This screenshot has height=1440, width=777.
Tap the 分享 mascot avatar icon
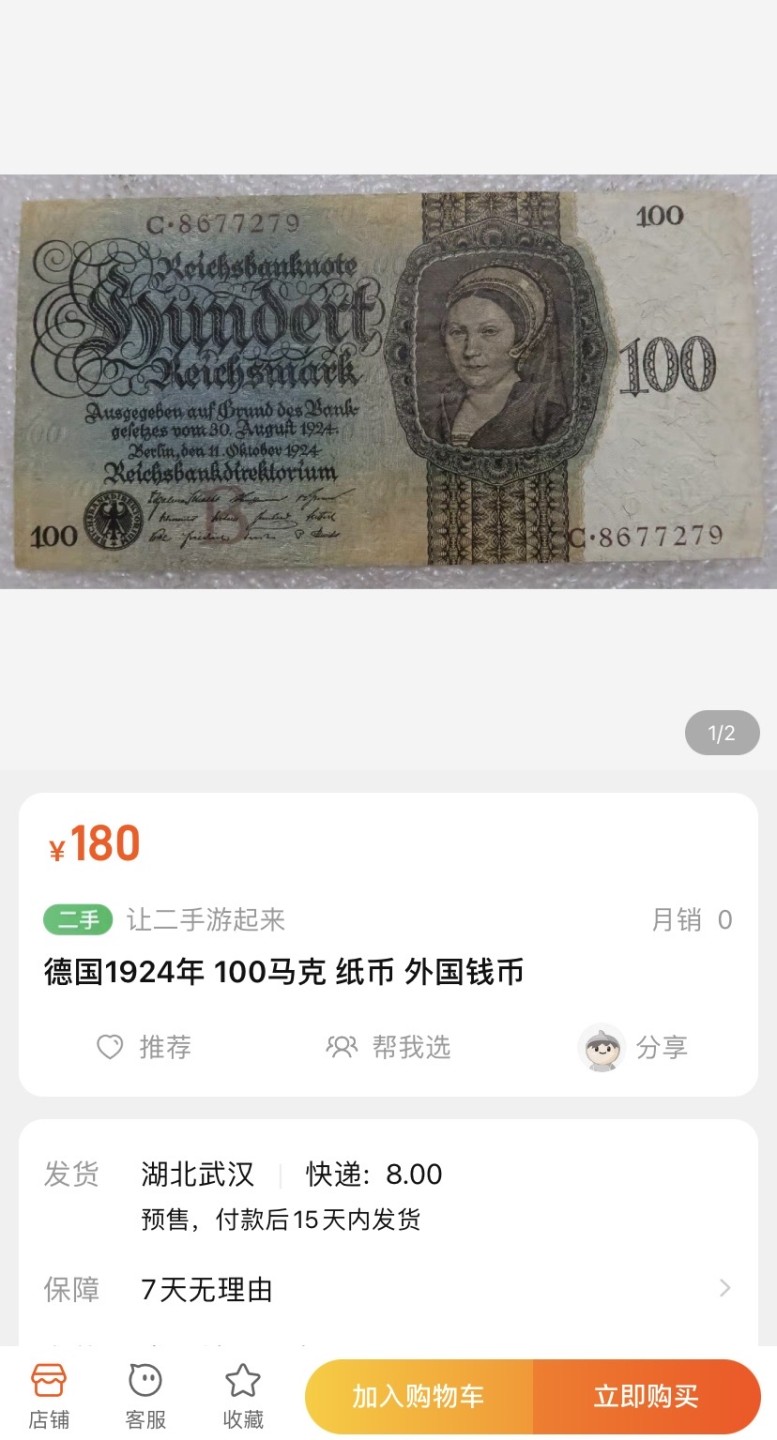click(601, 1047)
